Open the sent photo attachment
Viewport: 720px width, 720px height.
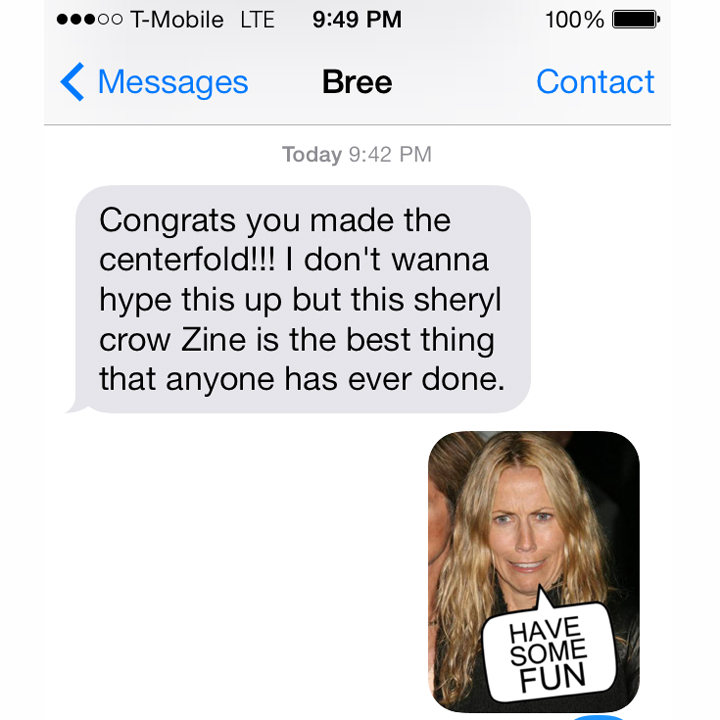[x=533, y=570]
